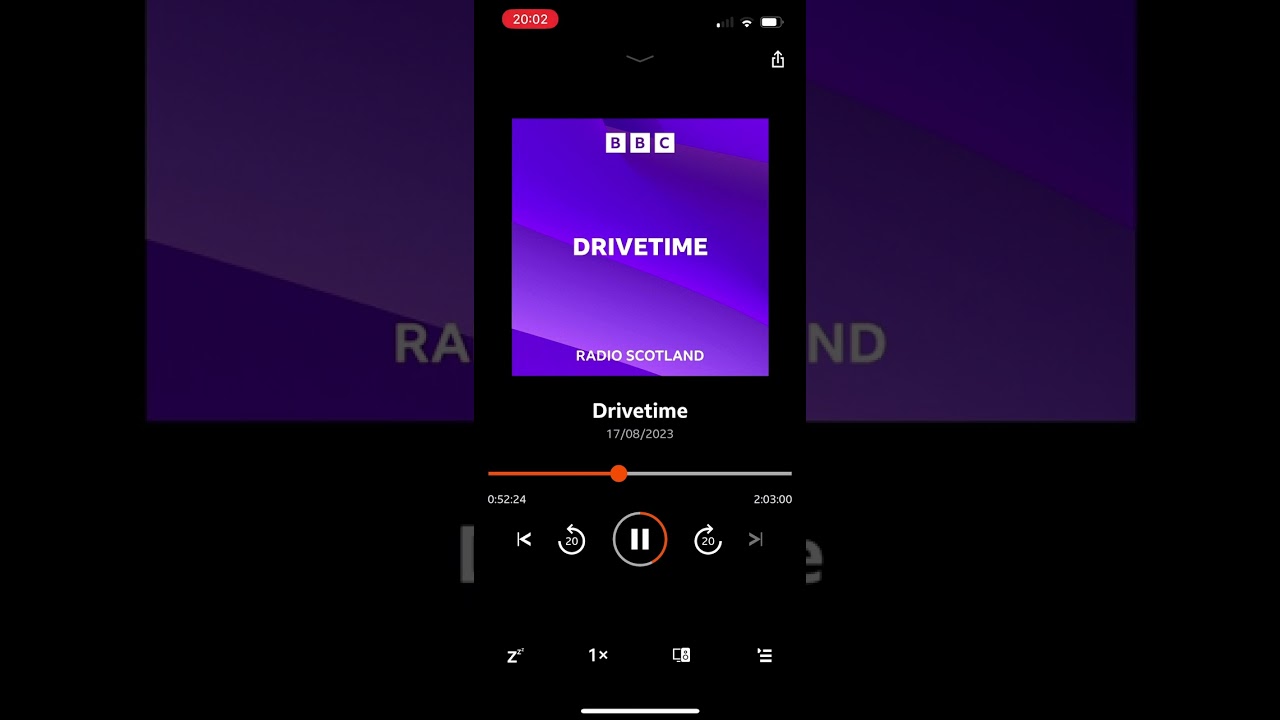Share this Drivetime episode
This screenshot has height=720, width=1280.
click(778, 60)
